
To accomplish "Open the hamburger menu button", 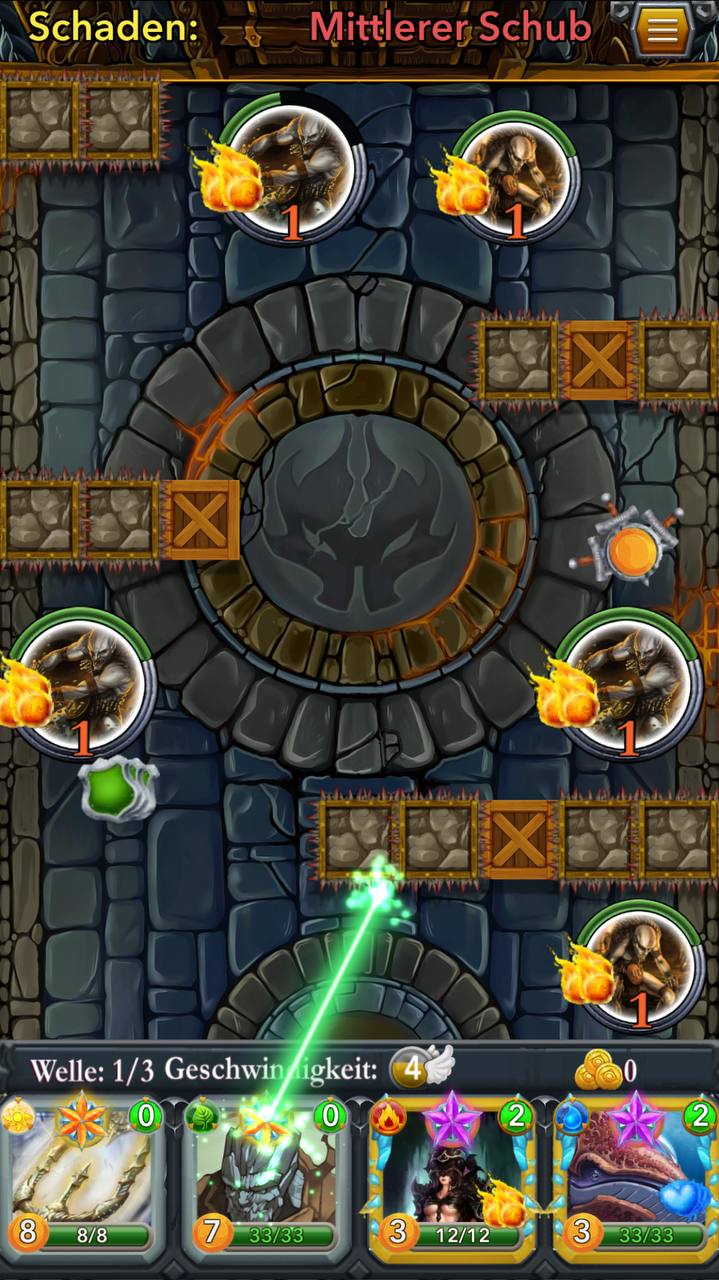I will tap(662, 30).
